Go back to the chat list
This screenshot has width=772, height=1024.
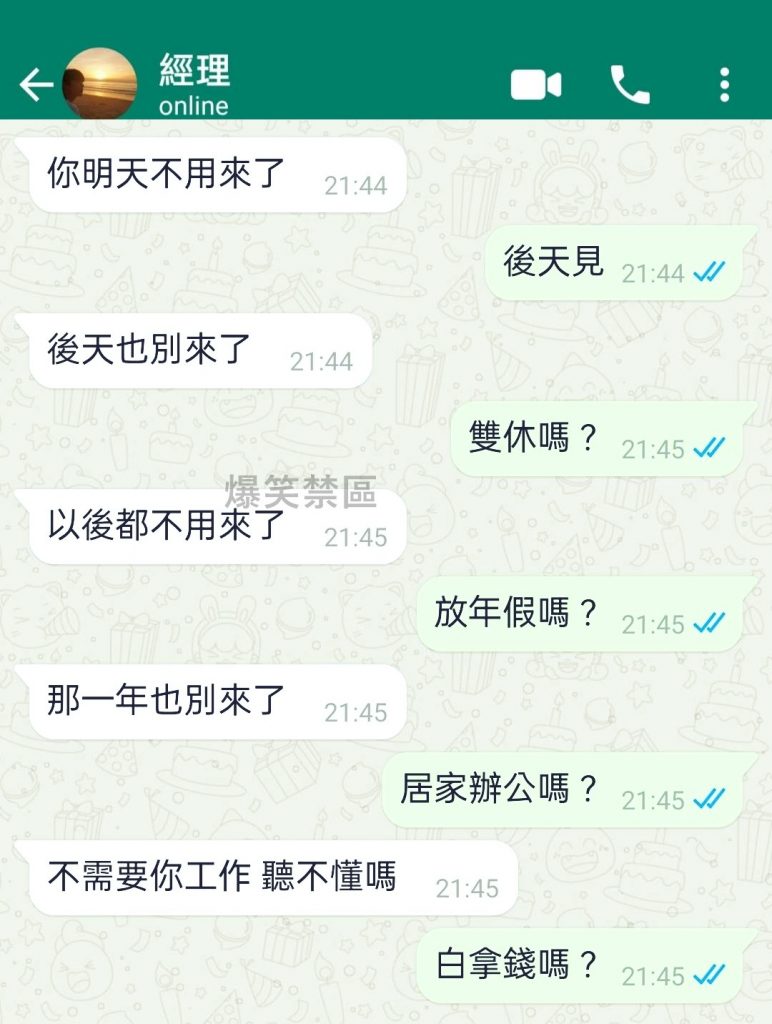(x=36, y=86)
